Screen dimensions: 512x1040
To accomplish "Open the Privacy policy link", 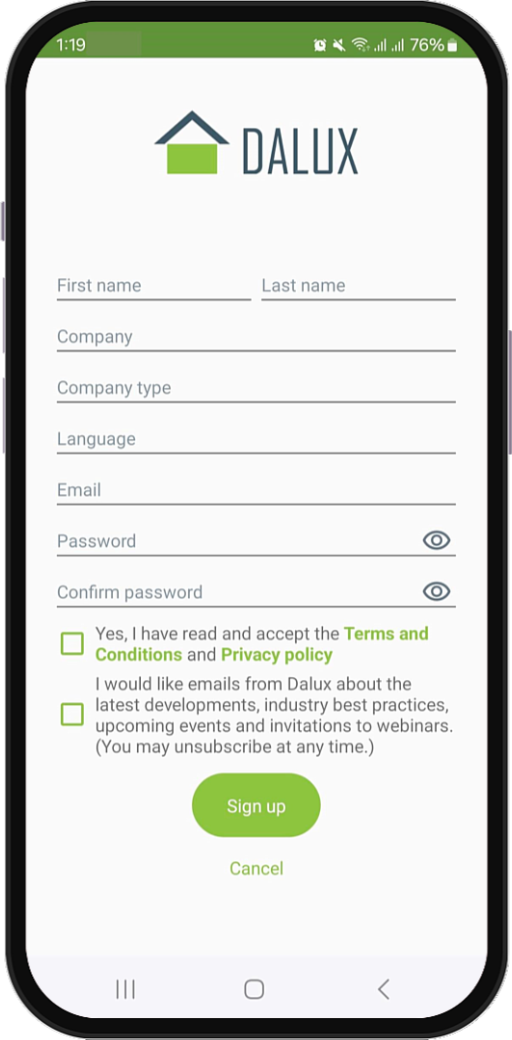I will [x=277, y=655].
